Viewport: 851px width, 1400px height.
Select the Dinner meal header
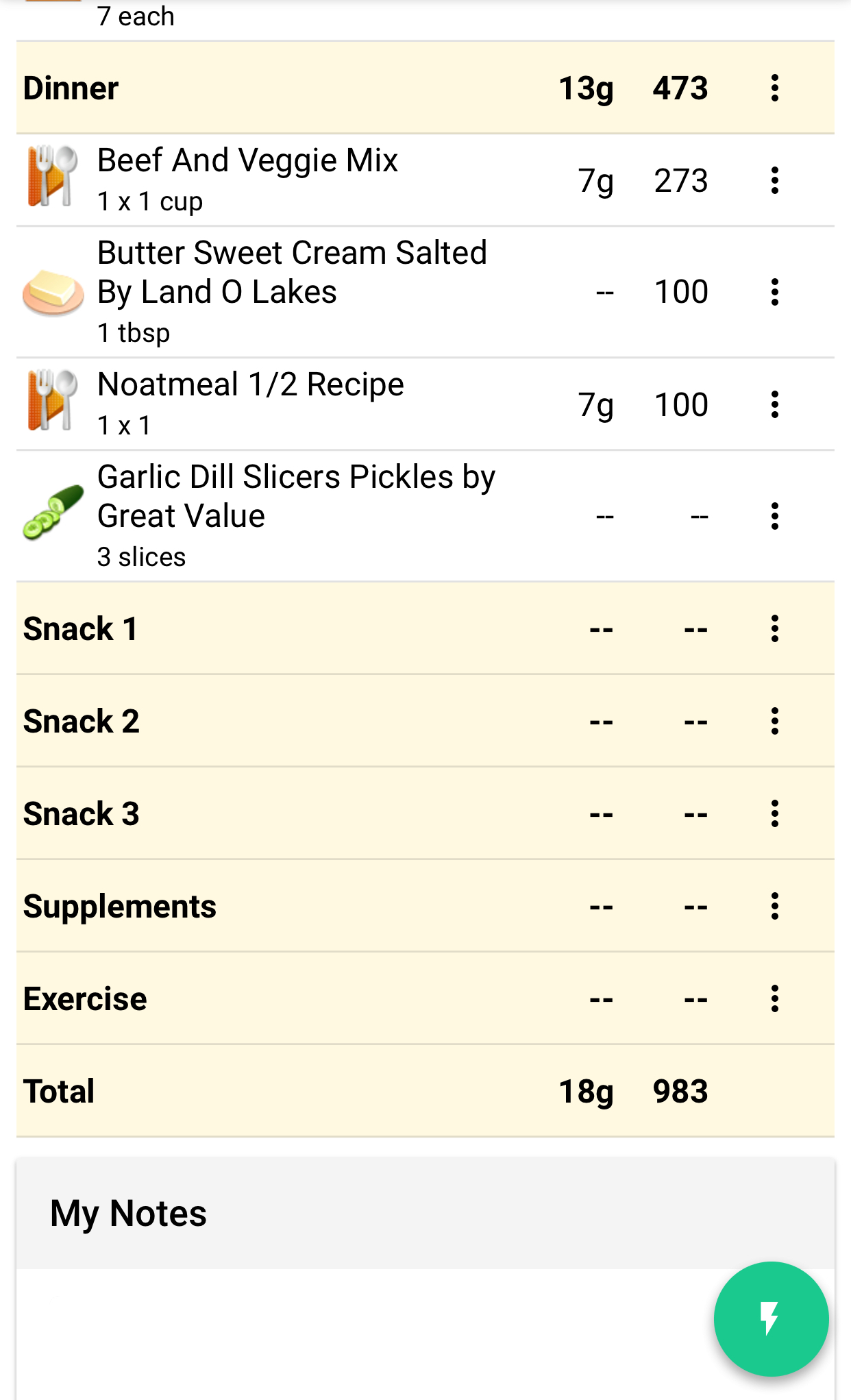pos(425,88)
